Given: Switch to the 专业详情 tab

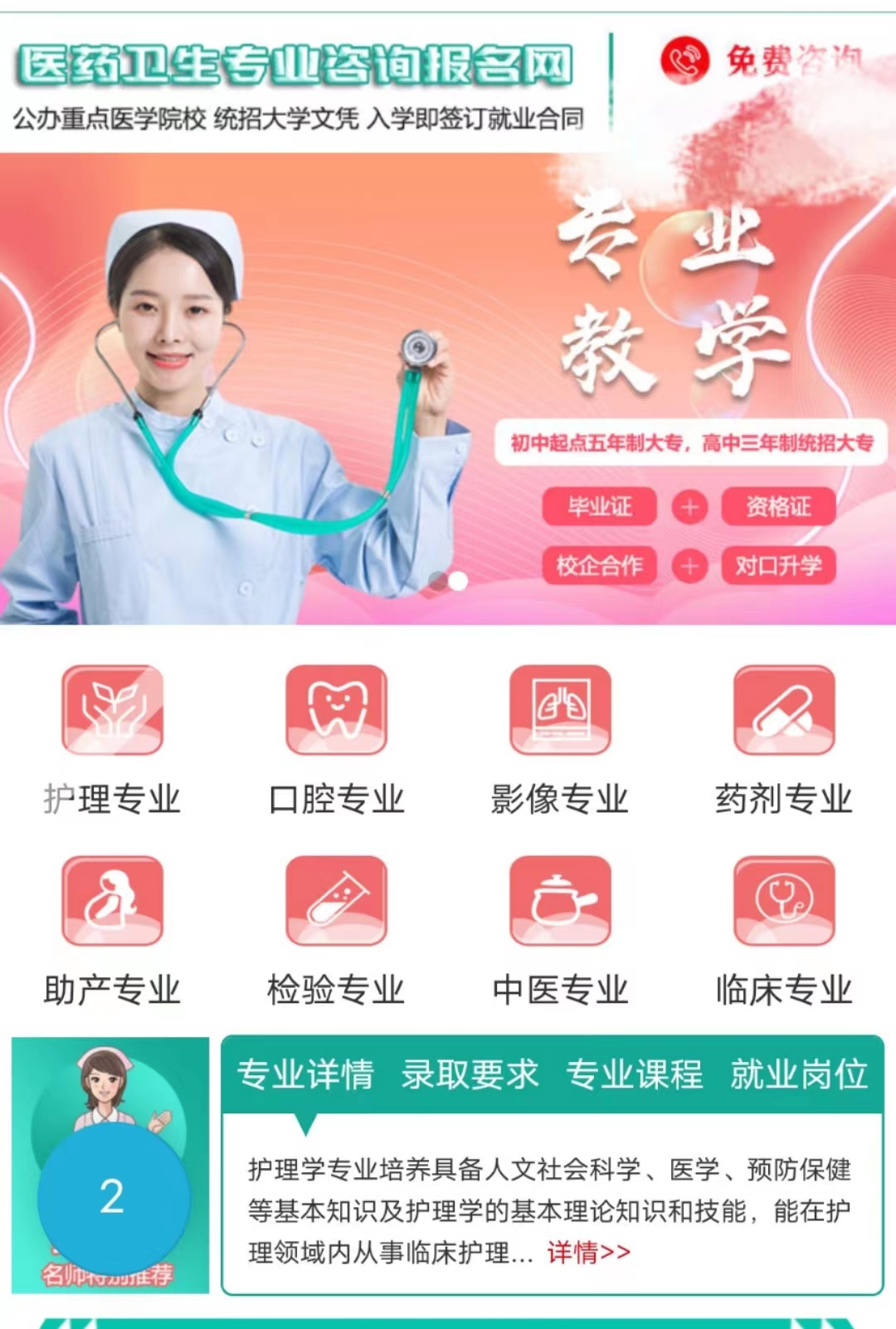Looking at the screenshot, I should (305, 1074).
